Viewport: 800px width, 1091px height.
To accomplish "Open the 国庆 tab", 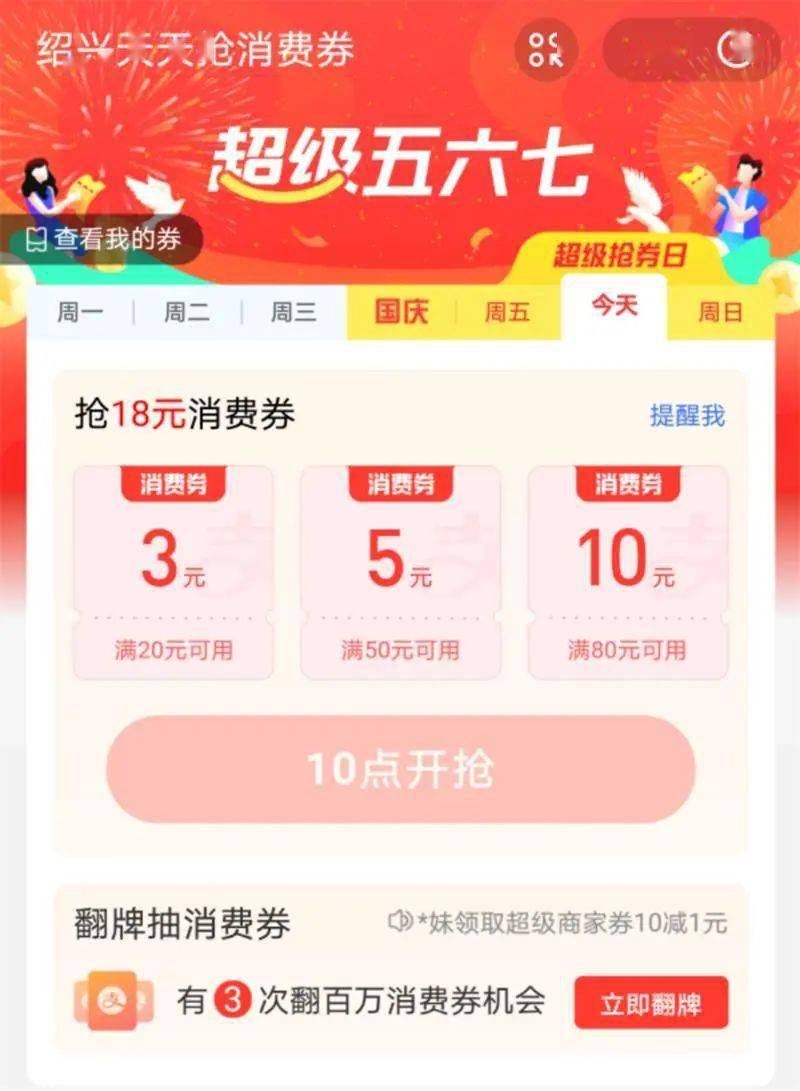I will click(401, 312).
